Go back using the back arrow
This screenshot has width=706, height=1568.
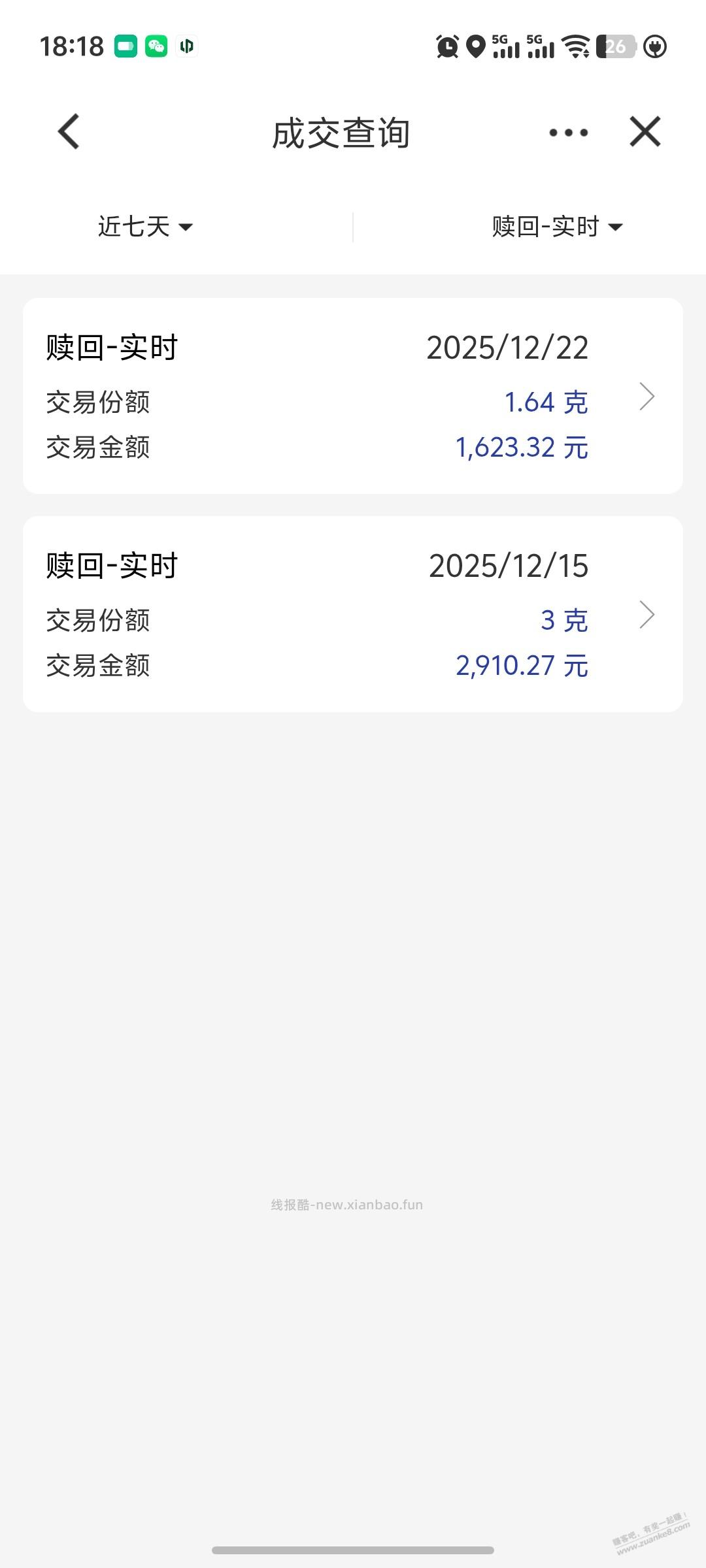pos(67,131)
